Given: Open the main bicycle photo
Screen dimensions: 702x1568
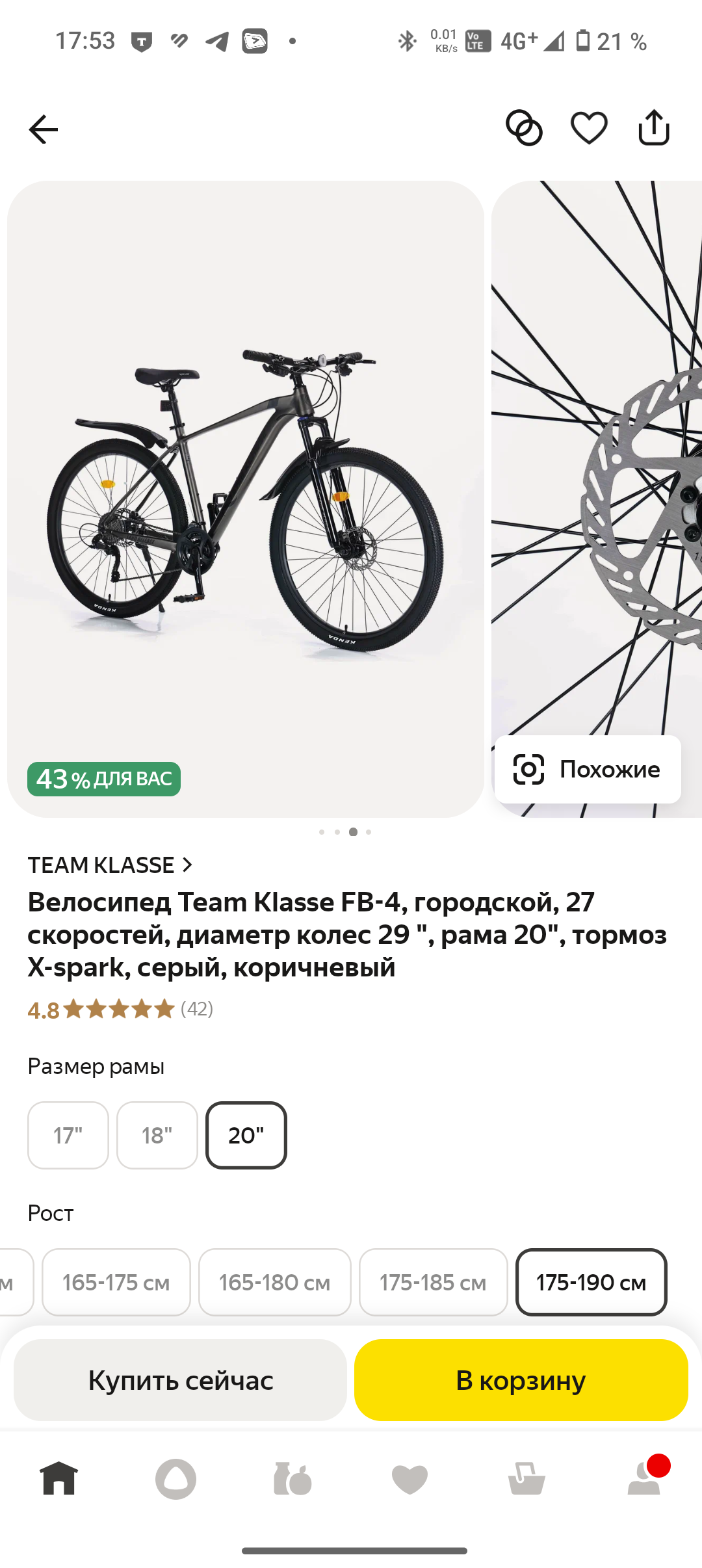Looking at the screenshot, I should [x=246, y=499].
